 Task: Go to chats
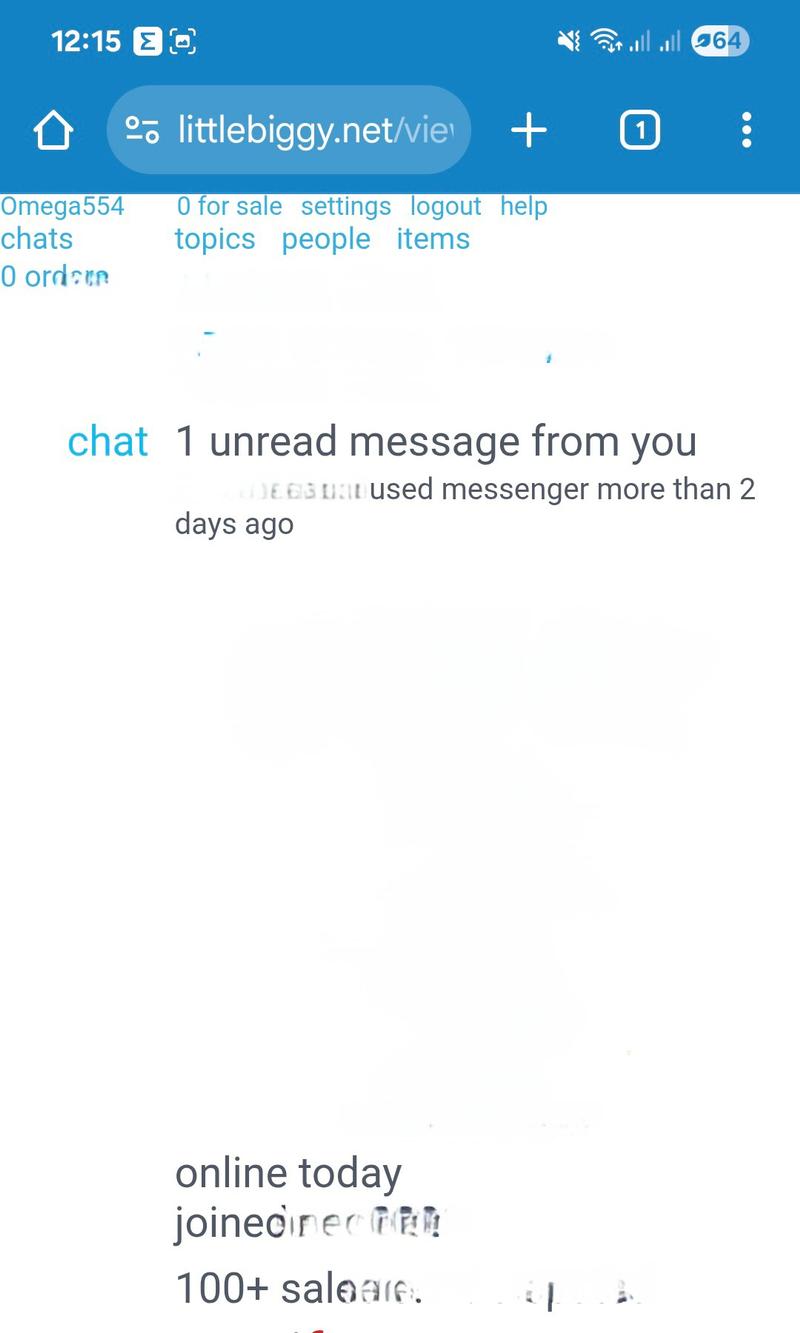click(37, 240)
